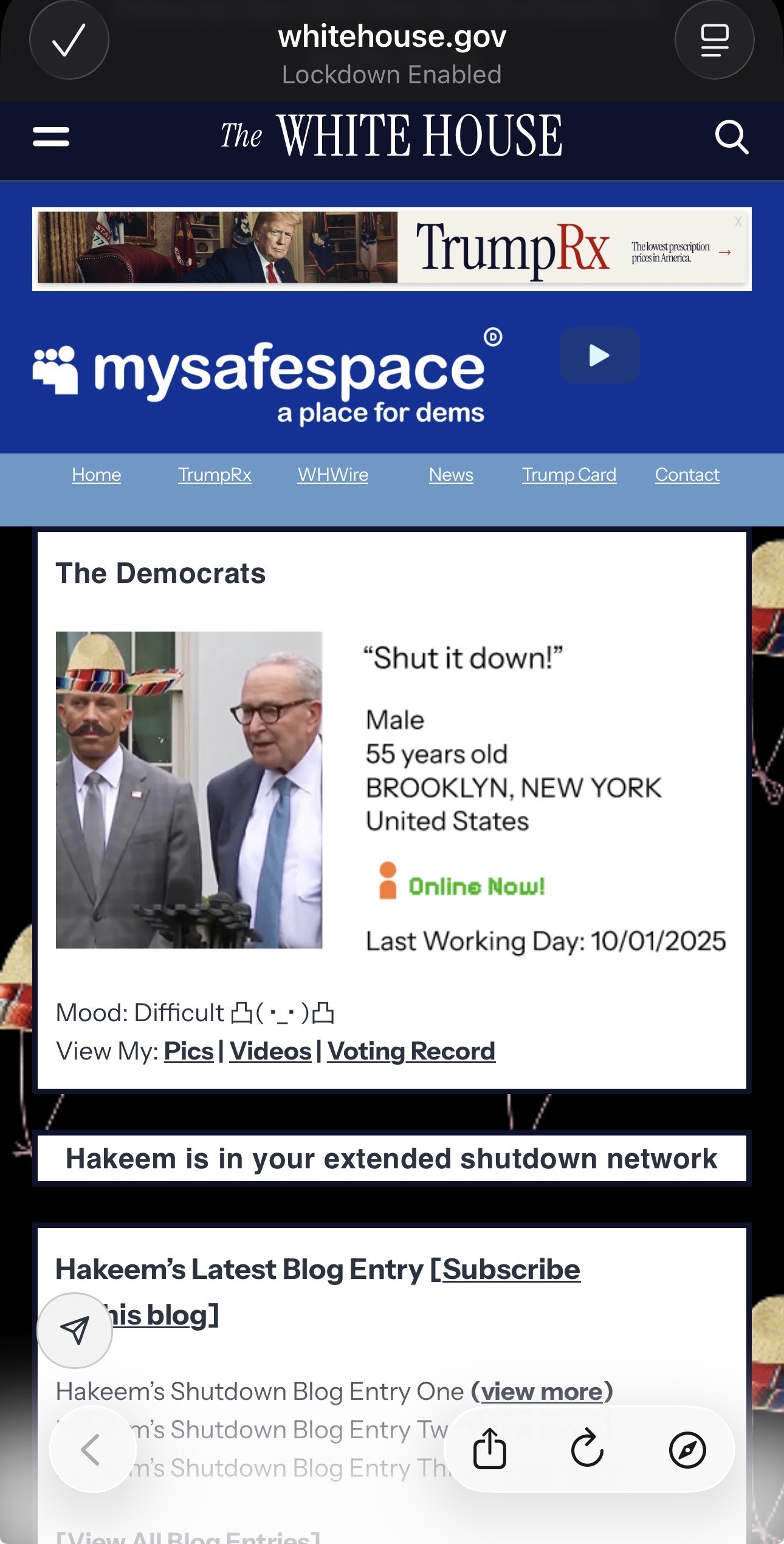Open the Trump Card link

569,475
